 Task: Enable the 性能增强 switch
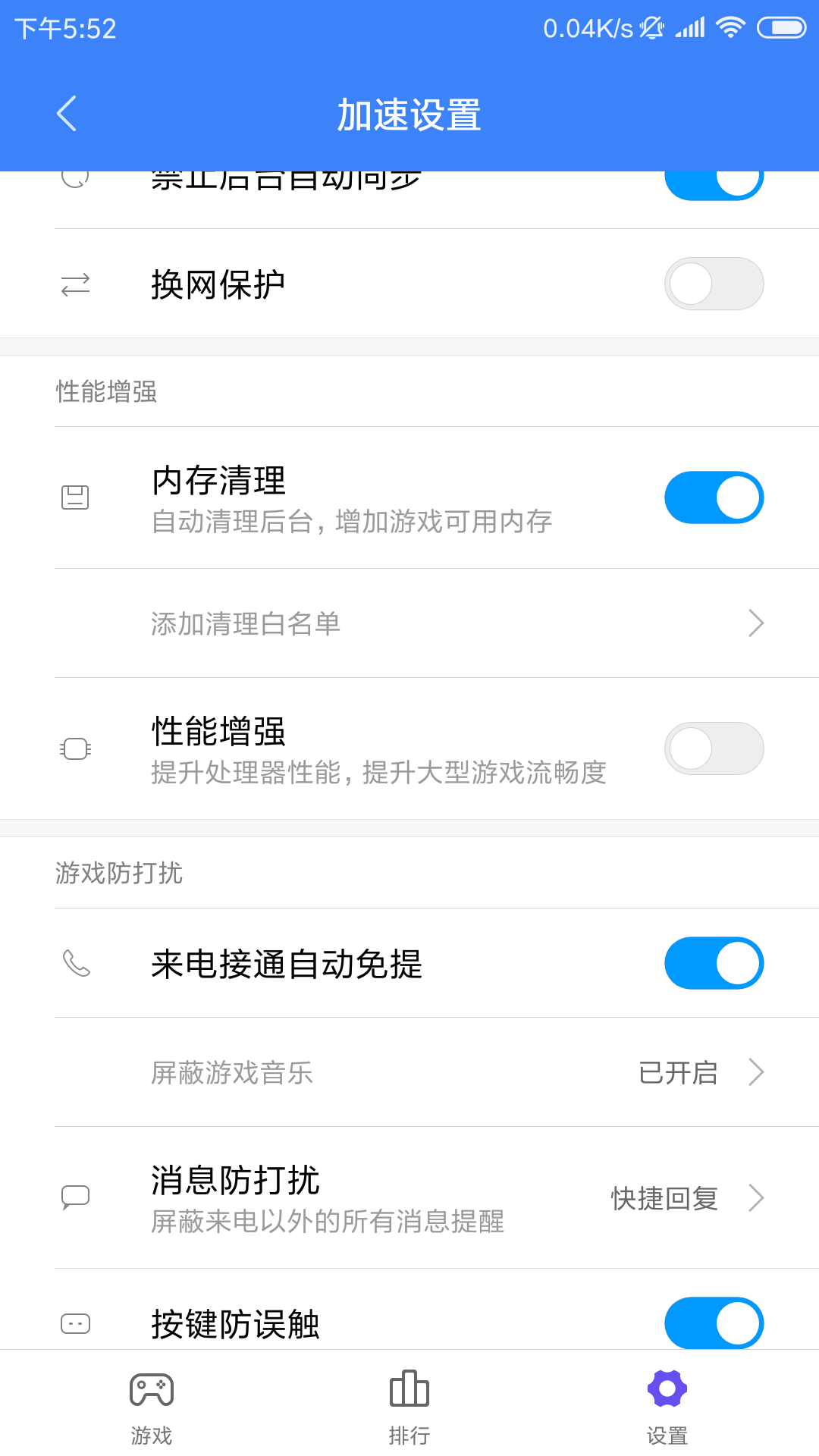(x=714, y=748)
